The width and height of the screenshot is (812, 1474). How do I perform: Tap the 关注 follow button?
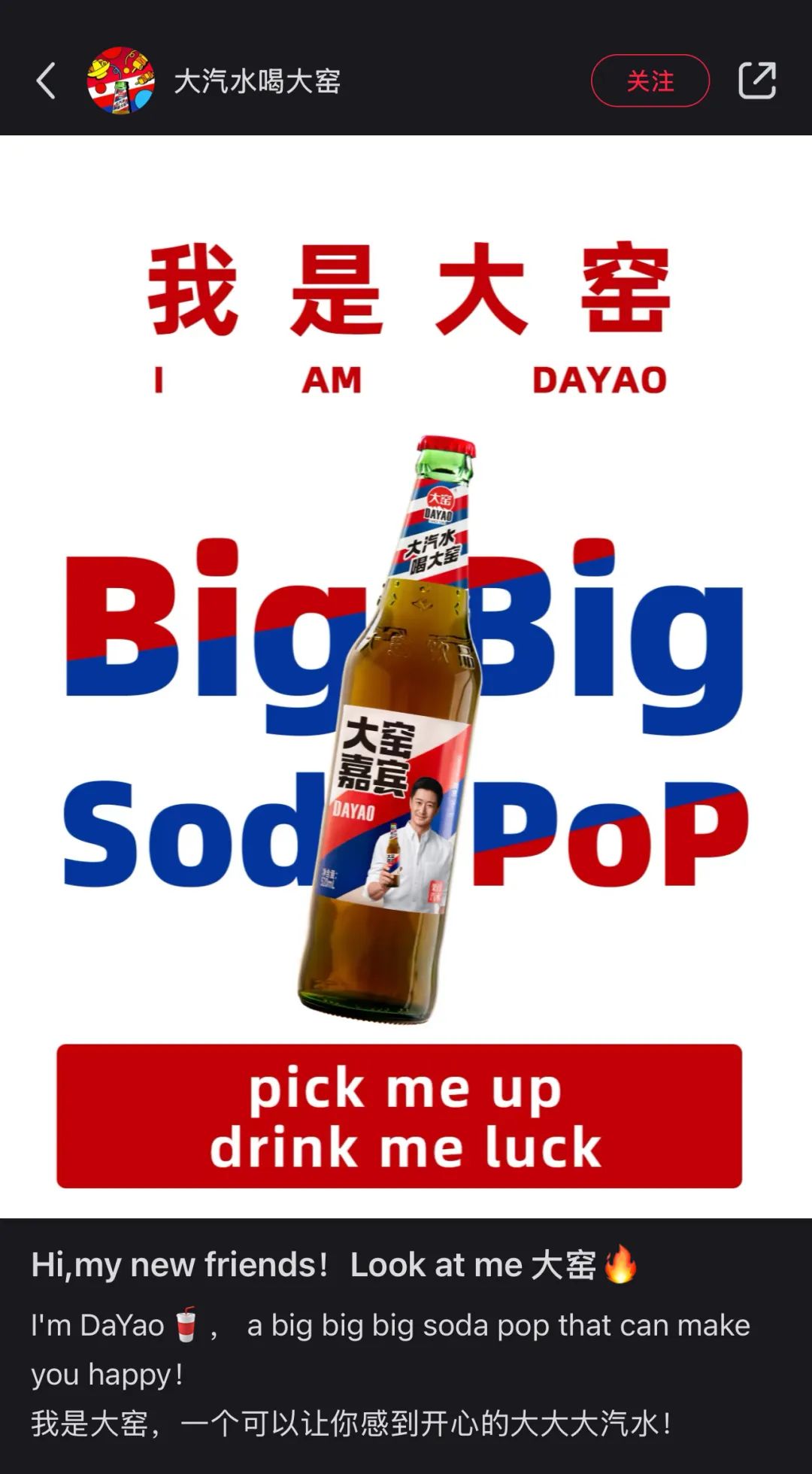pos(650,81)
